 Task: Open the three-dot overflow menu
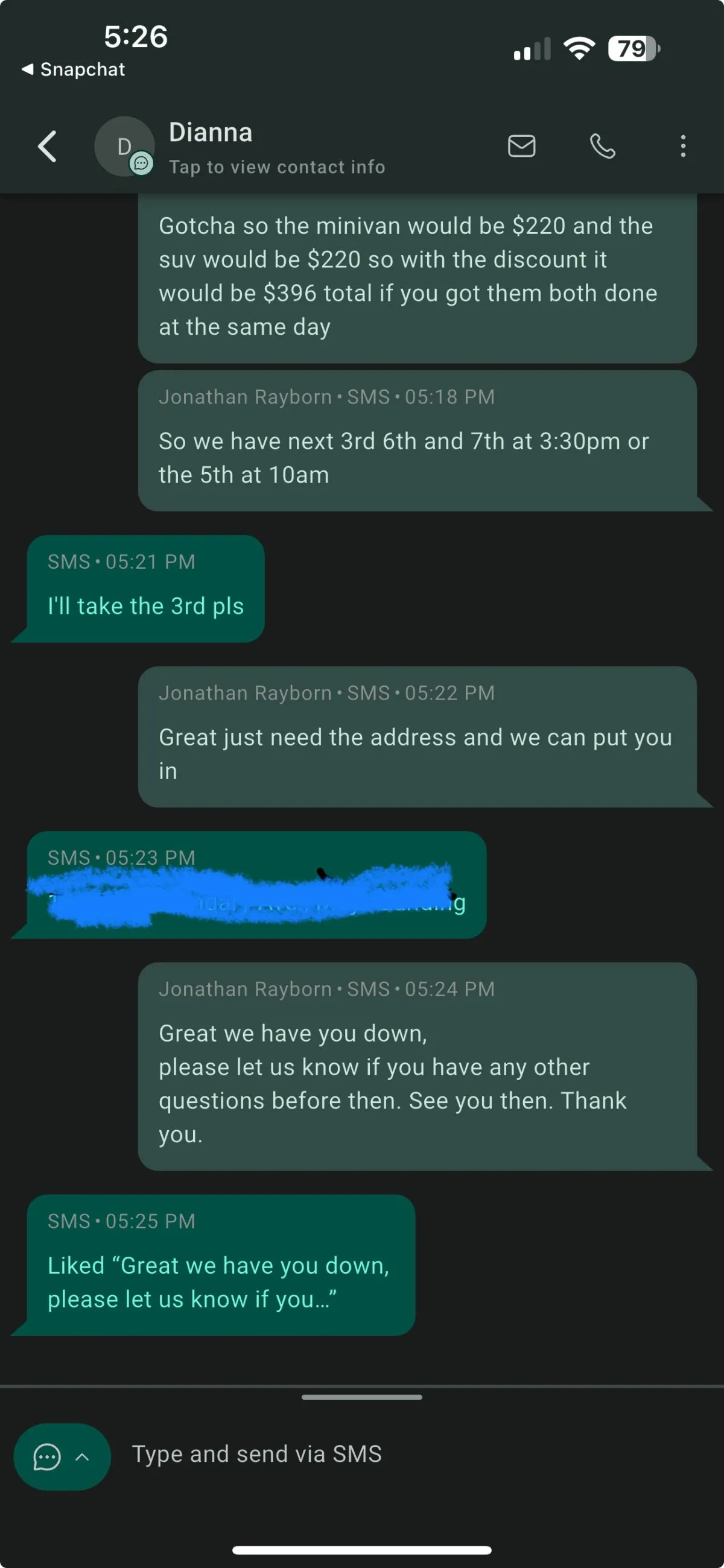click(683, 146)
